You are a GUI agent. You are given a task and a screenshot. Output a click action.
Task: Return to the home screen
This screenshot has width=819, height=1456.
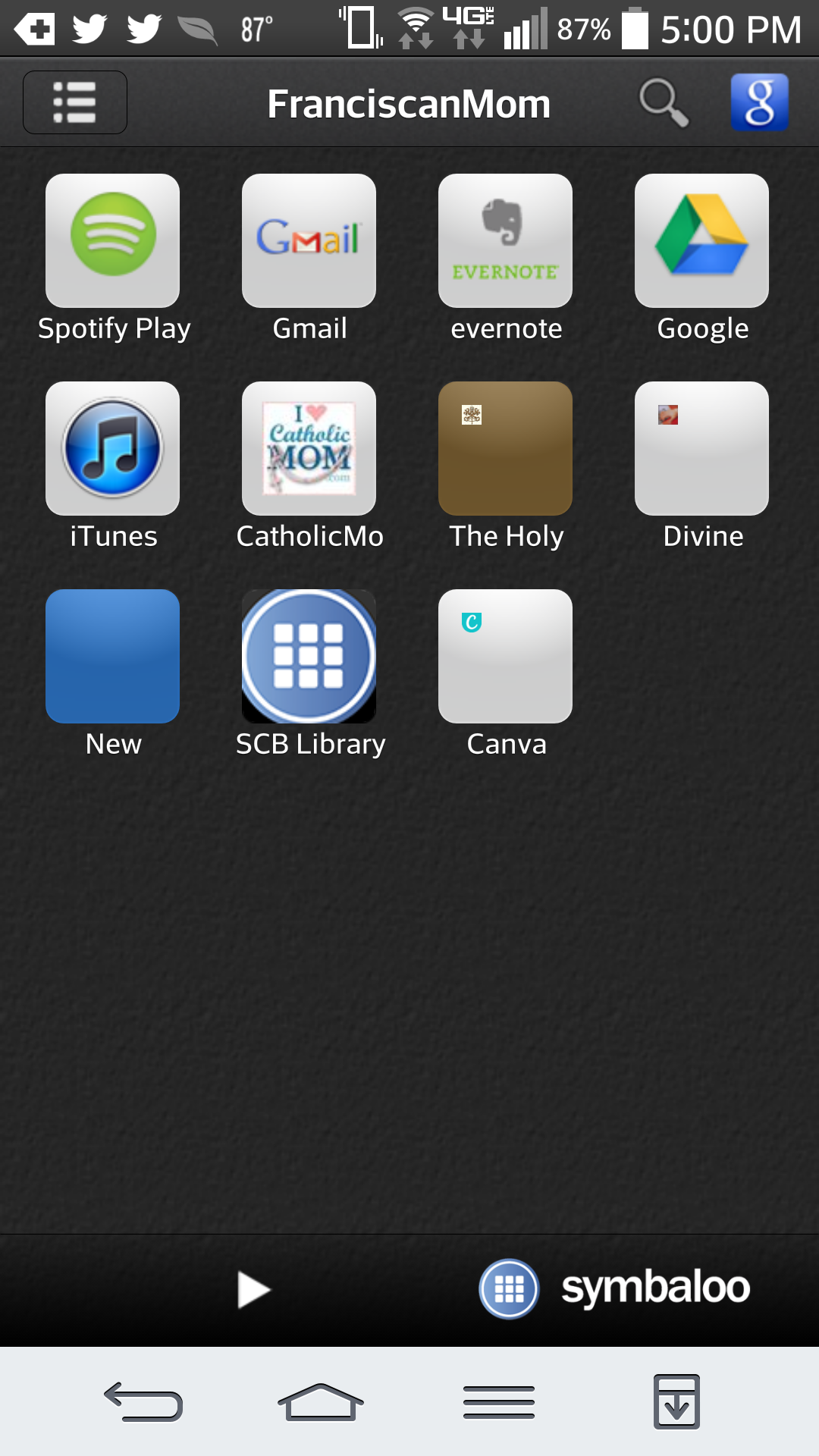pyautogui.click(x=321, y=1401)
